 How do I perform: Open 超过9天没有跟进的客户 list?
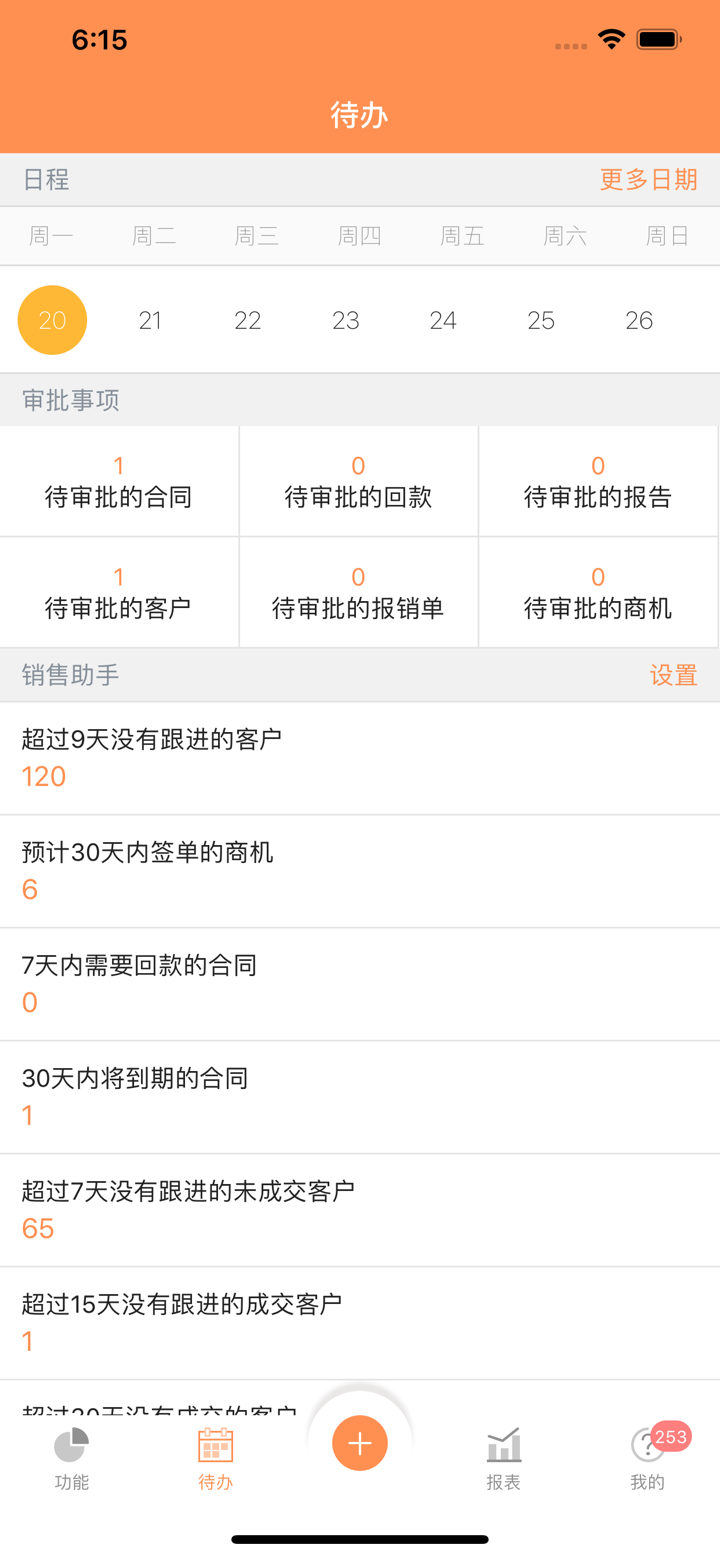tap(360, 758)
